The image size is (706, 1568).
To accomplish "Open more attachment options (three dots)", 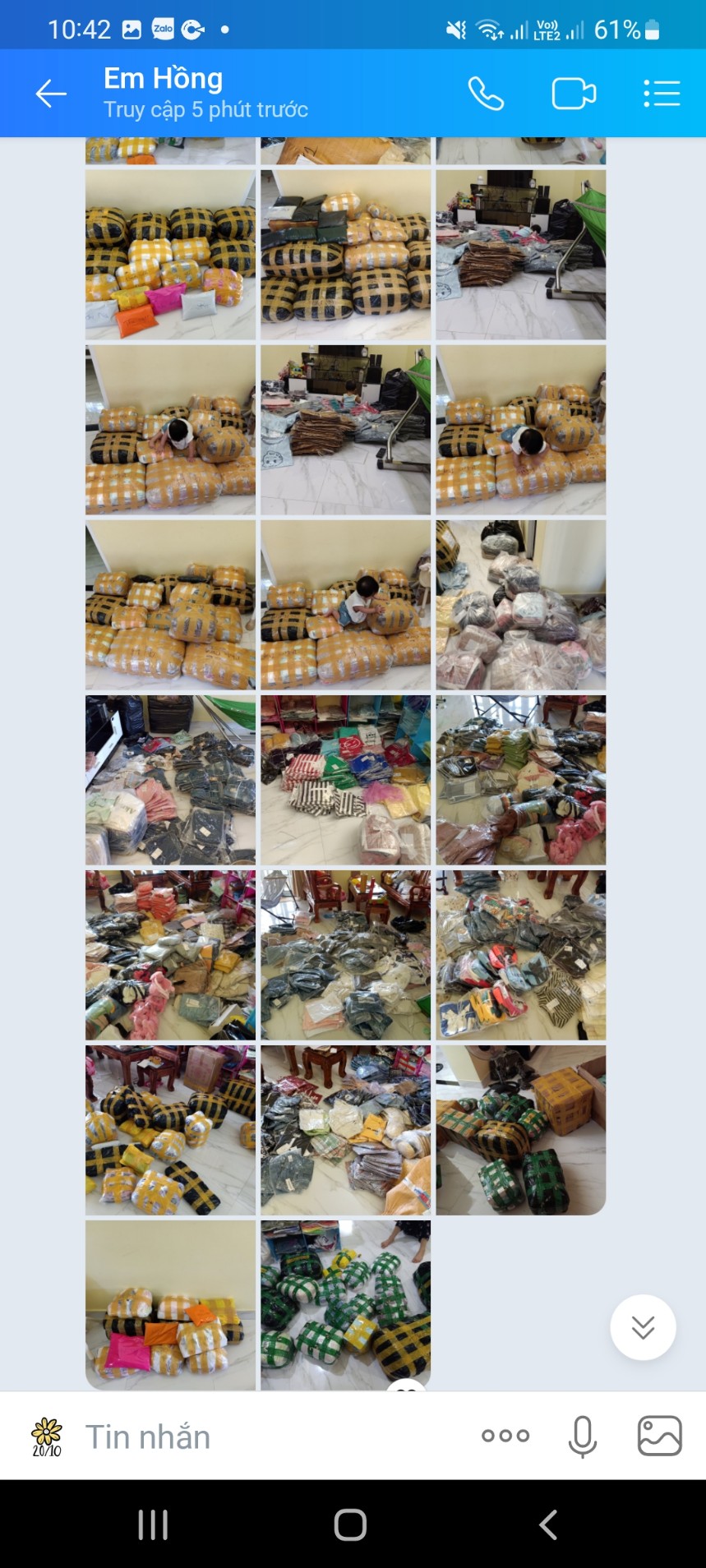I will coord(505,1436).
